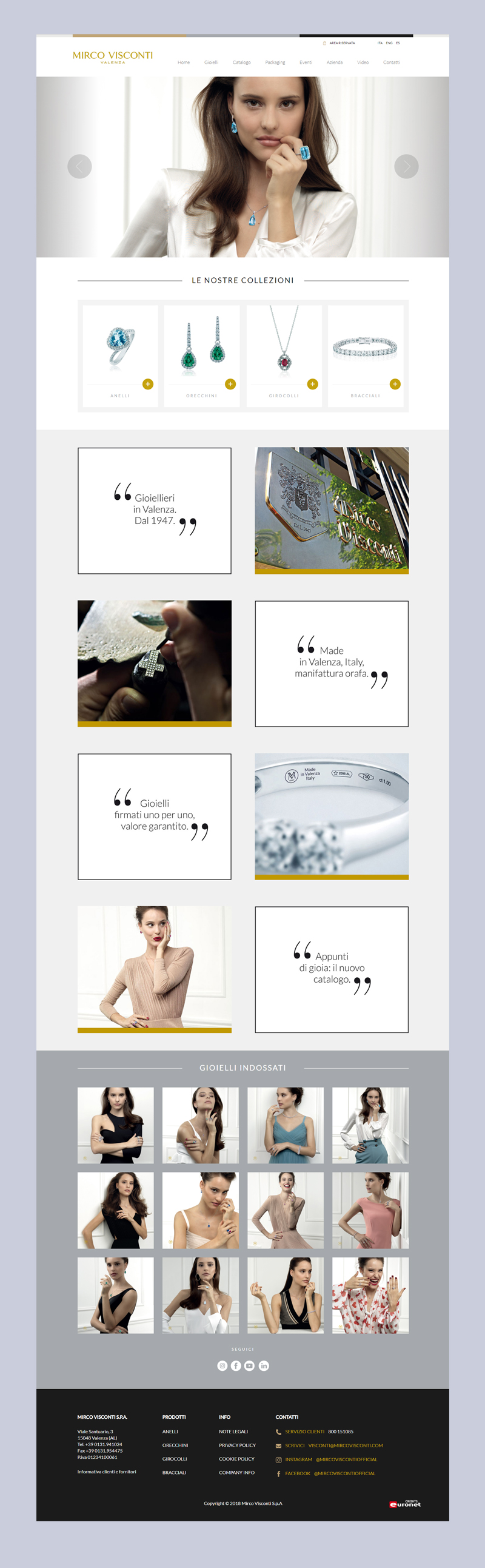Tap the plus button on Orecchini card
Screen dimensions: 485x1568
230,384
